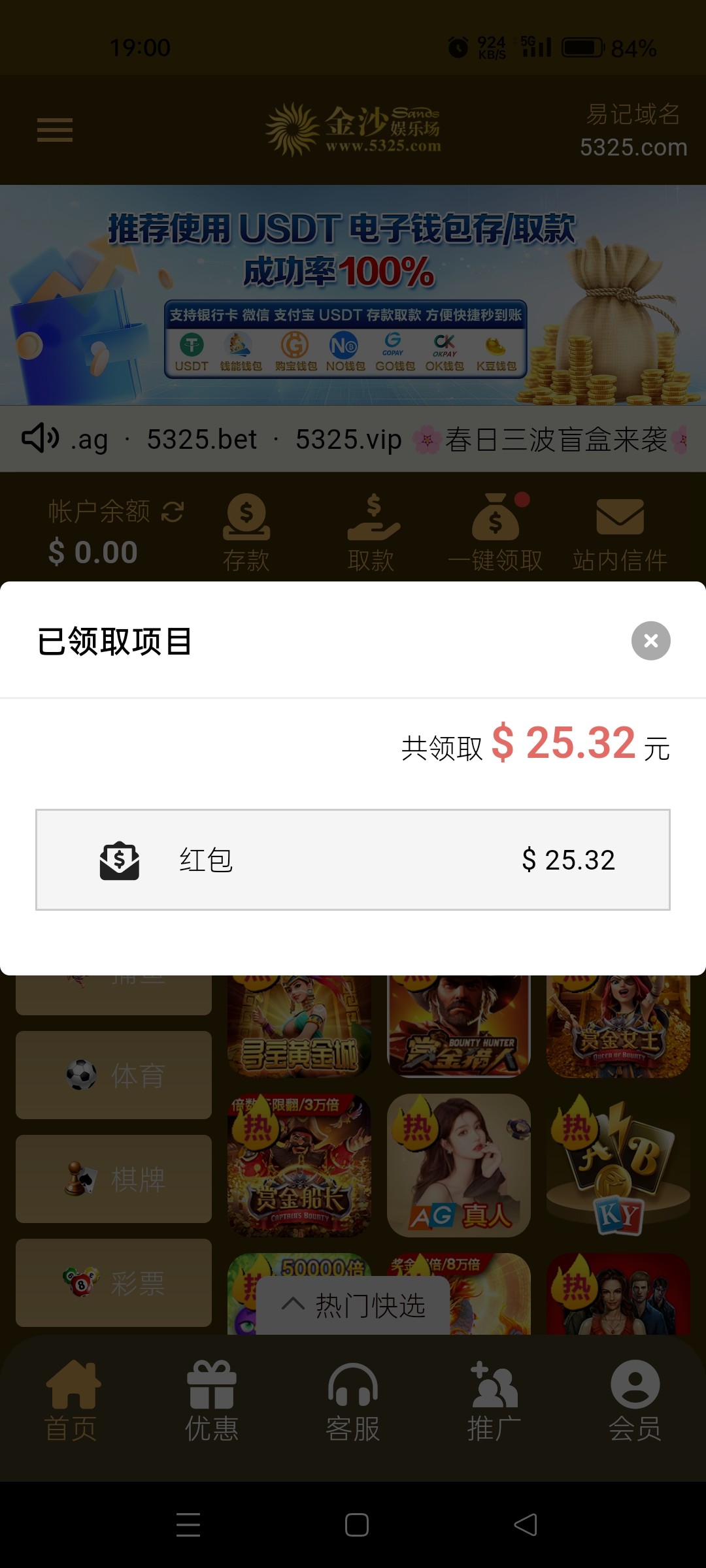The image size is (706, 1568).
Task: Select the 彩票 category
Action: [x=114, y=1282]
